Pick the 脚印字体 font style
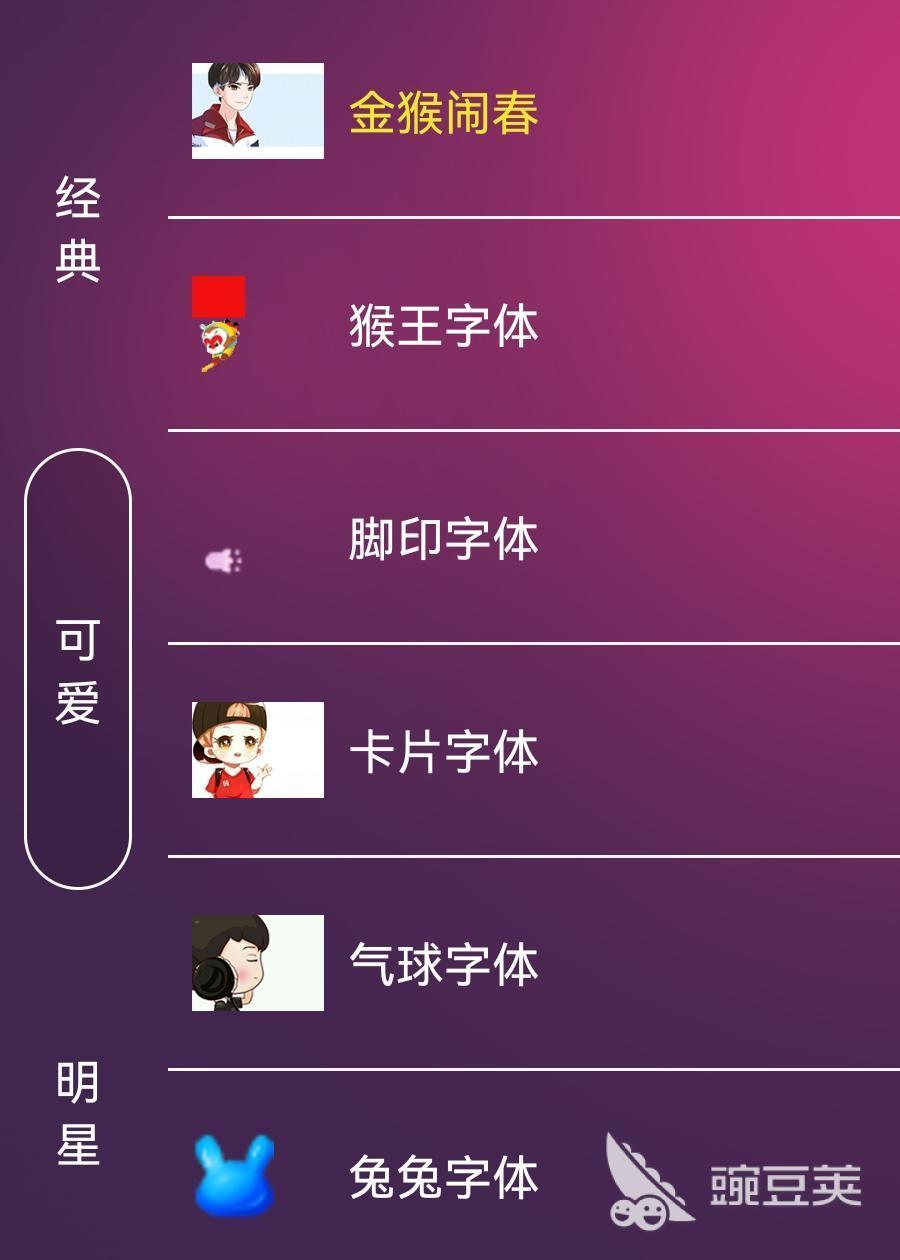The height and width of the screenshot is (1260, 900). [x=443, y=539]
